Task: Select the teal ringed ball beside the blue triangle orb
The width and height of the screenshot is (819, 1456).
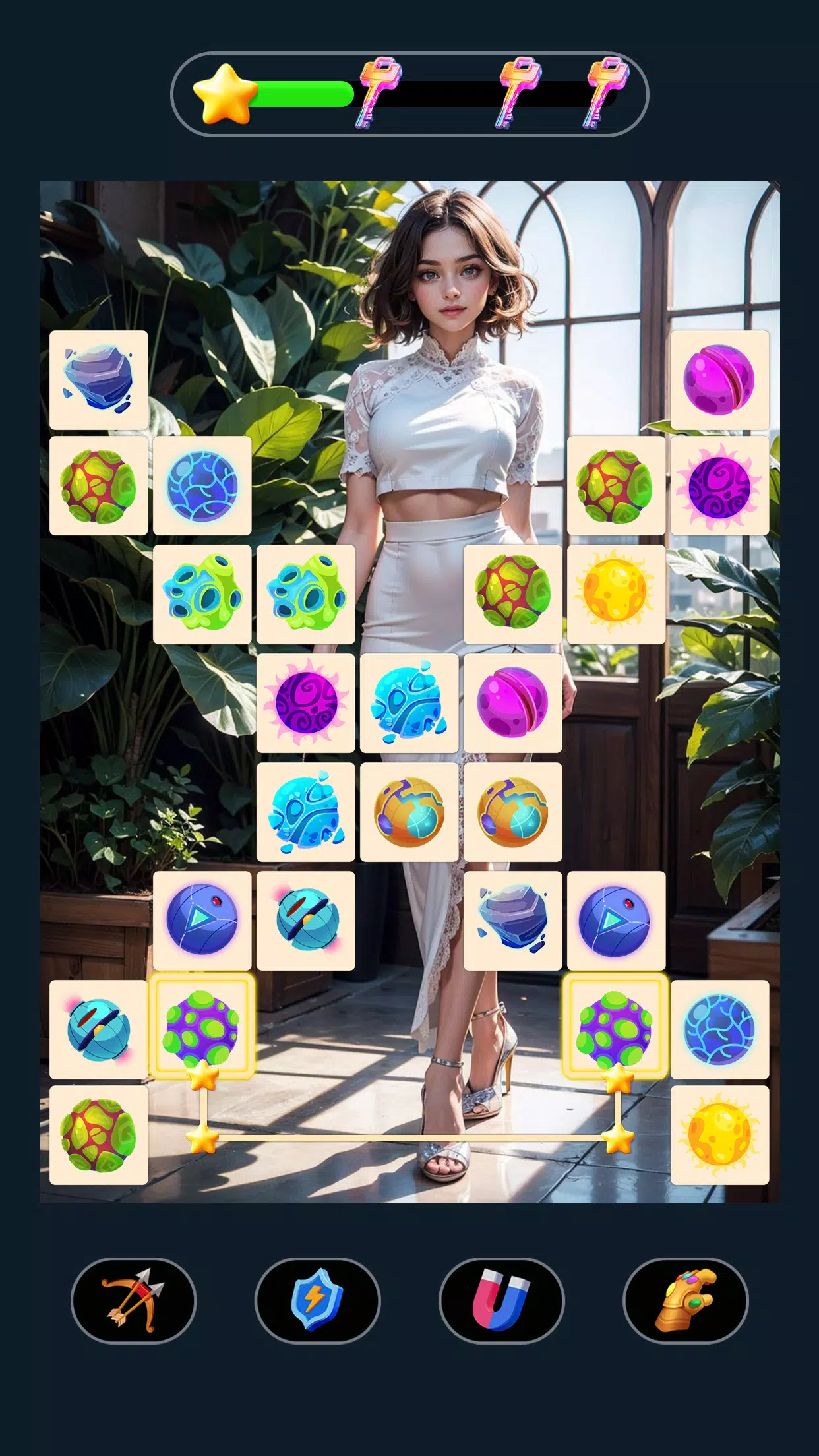Action: point(305,921)
